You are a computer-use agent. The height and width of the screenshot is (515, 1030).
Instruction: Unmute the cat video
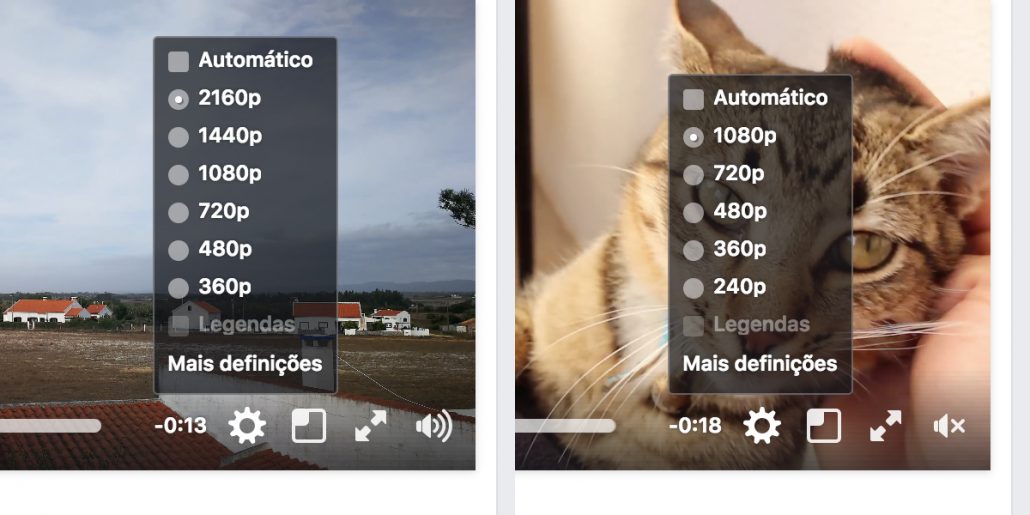pos(948,427)
